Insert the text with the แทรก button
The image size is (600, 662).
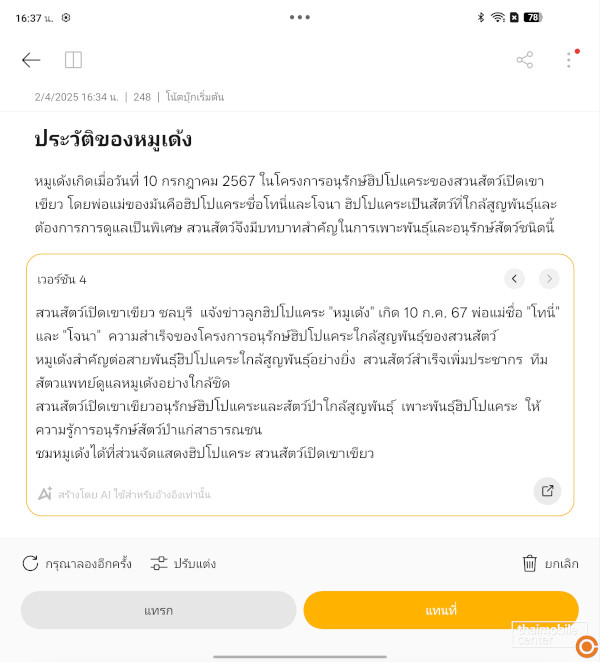click(x=158, y=610)
